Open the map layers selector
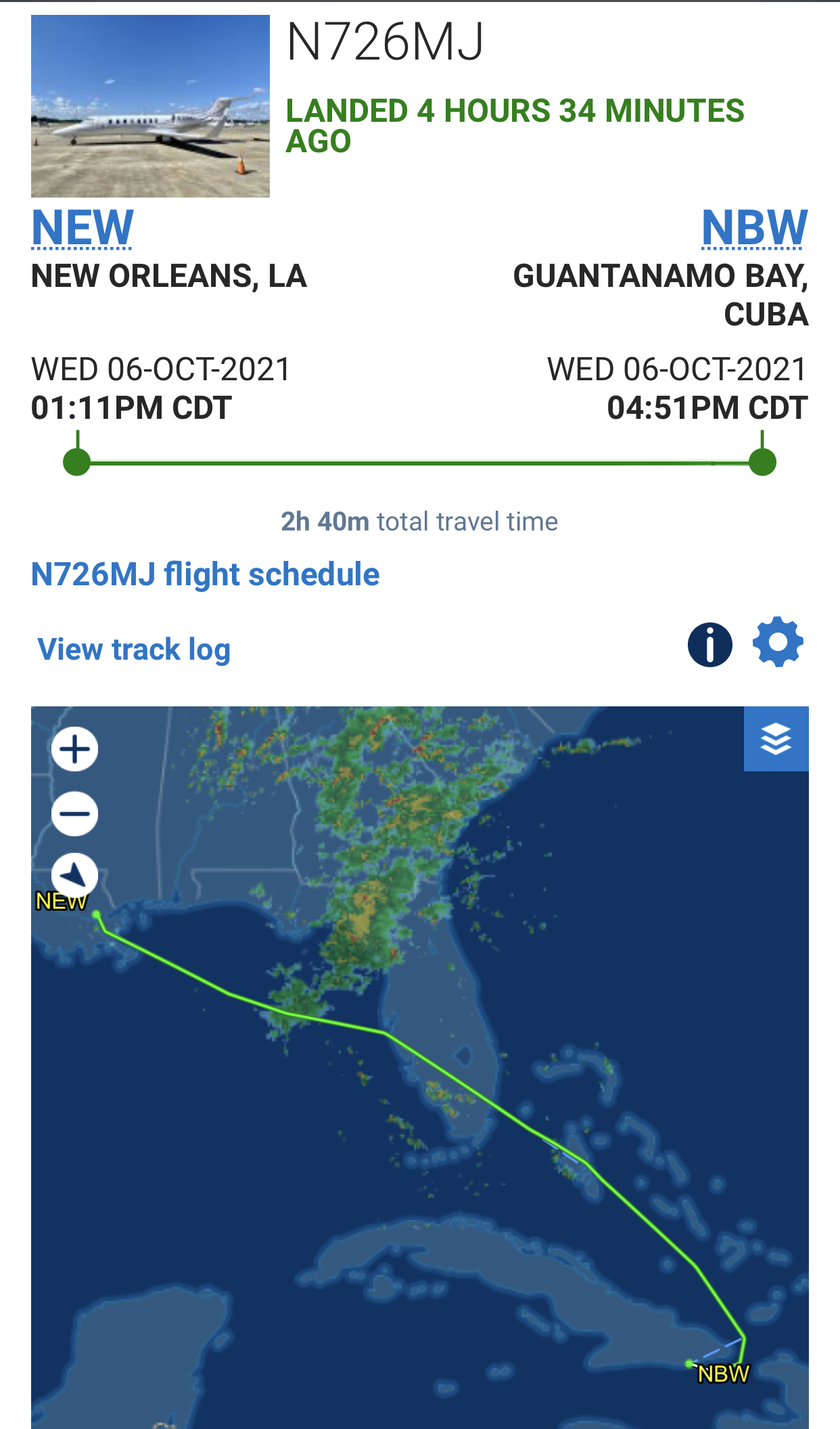The image size is (840, 1429). [776, 739]
